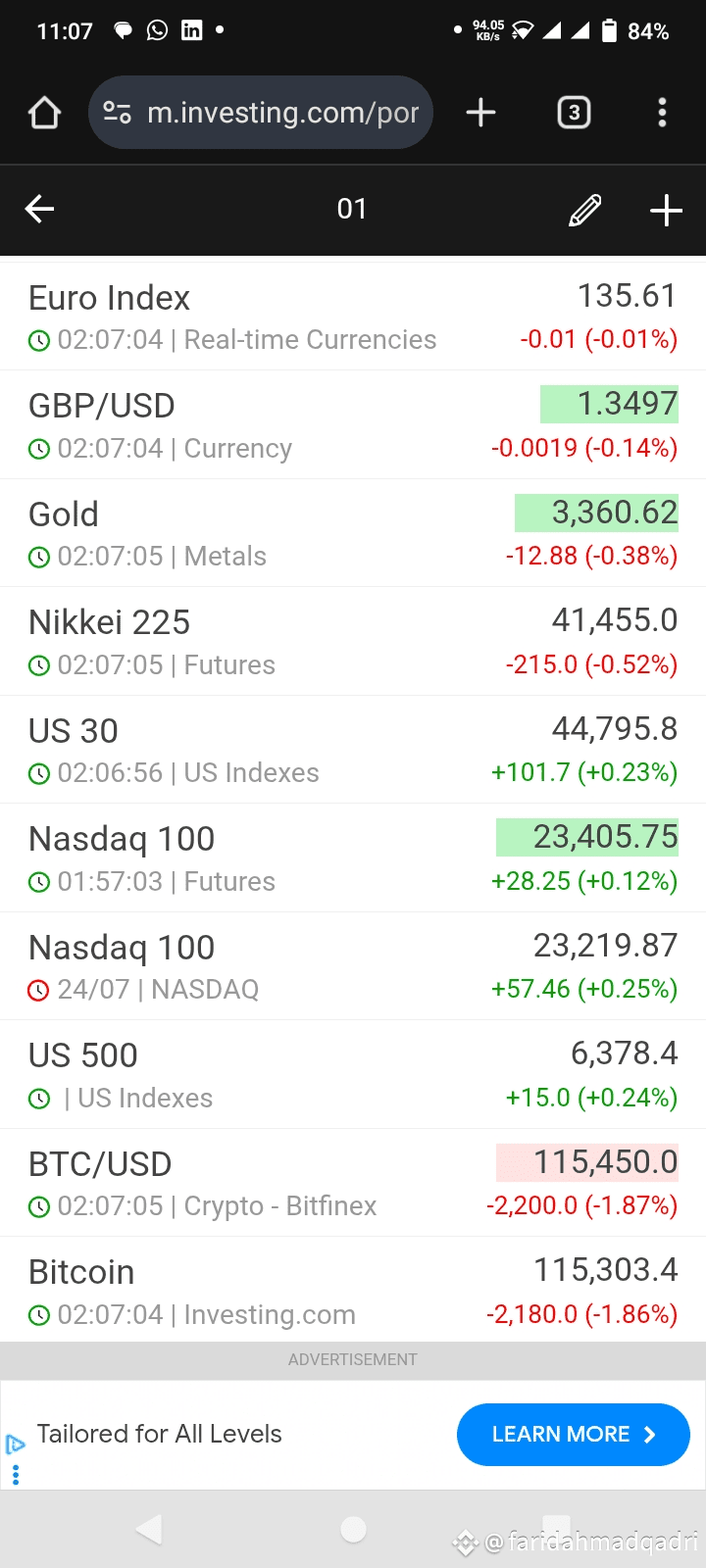Edit the watchlist with the pencil icon
This screenshot has height=1568, width=706.
[x=584, y=210]
